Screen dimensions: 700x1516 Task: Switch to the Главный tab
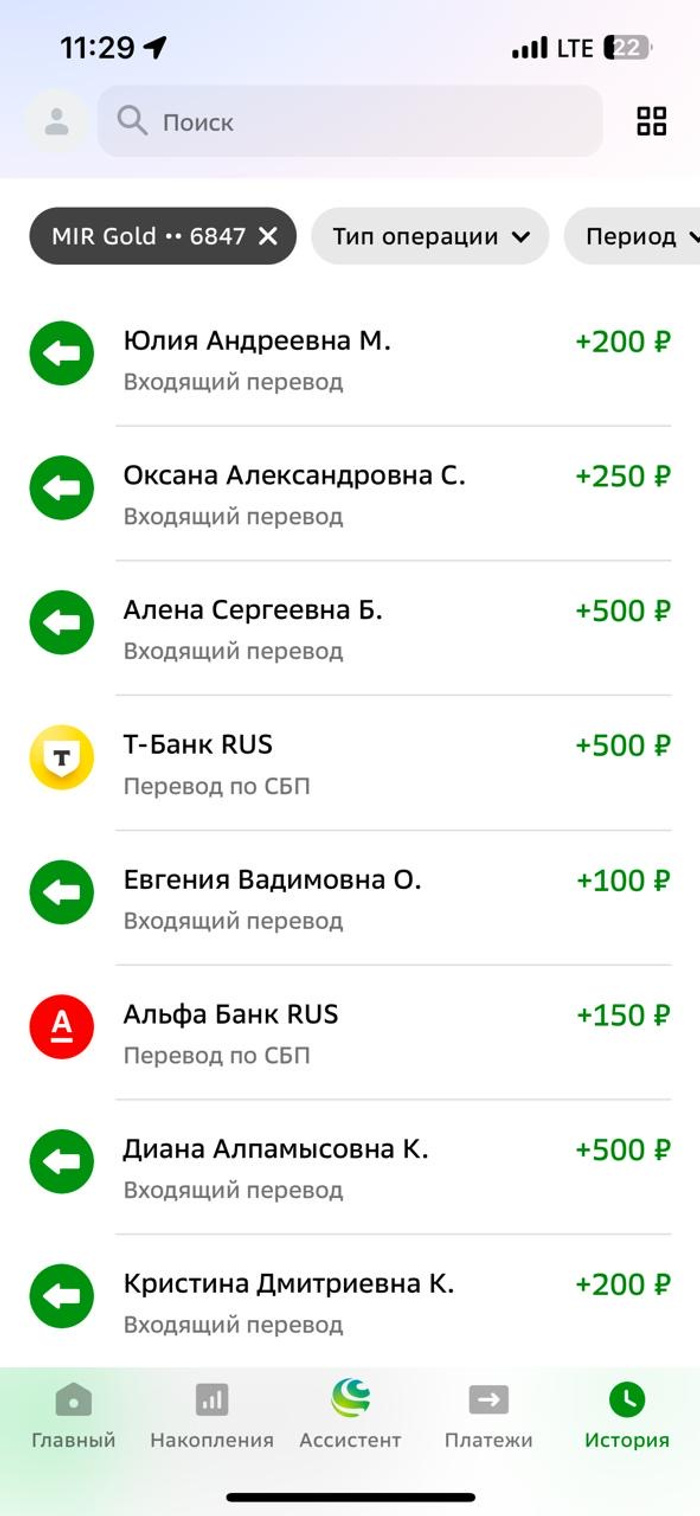[x=73, y=1416]
